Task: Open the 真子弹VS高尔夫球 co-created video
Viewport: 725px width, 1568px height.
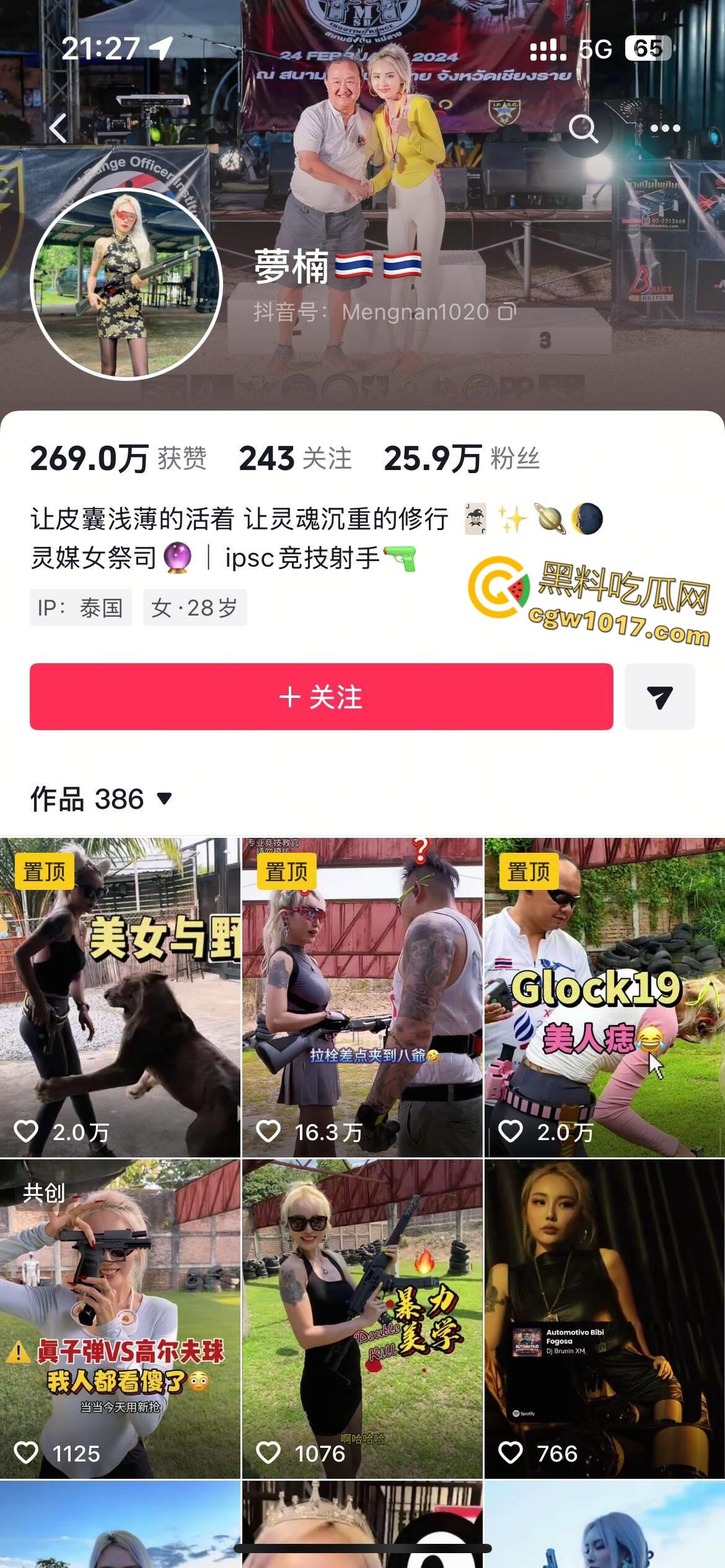Action: (120, 1319)
